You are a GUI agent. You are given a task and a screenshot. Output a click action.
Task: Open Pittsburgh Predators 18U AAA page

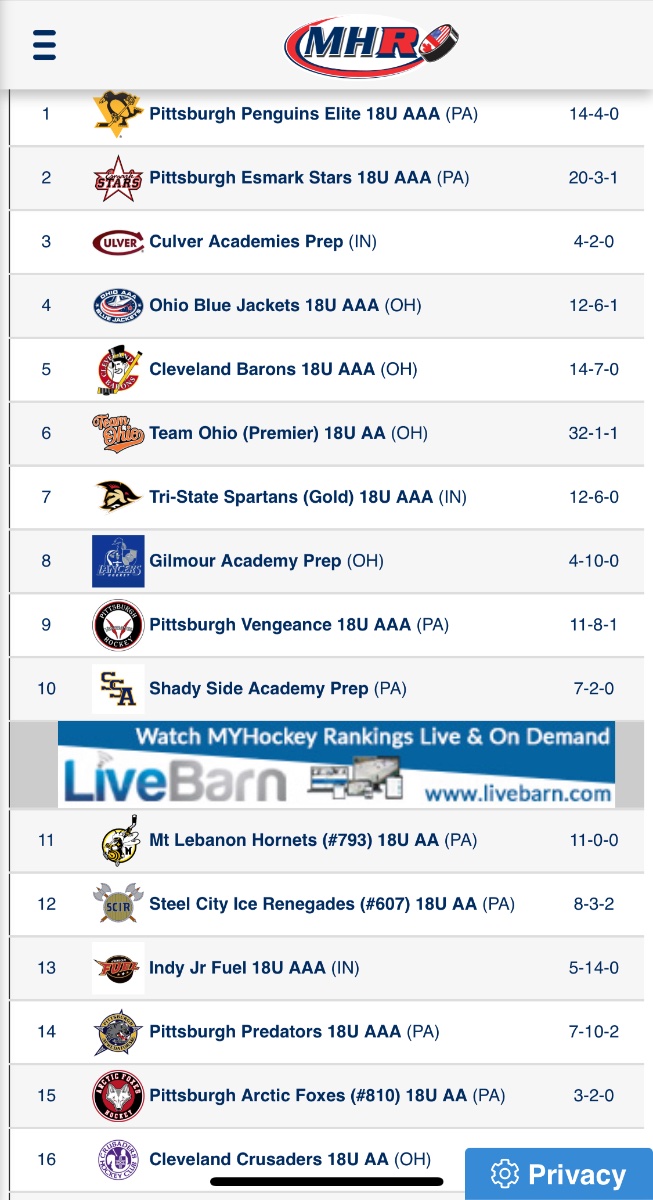pyautogui.click(x=275, y=1032)
